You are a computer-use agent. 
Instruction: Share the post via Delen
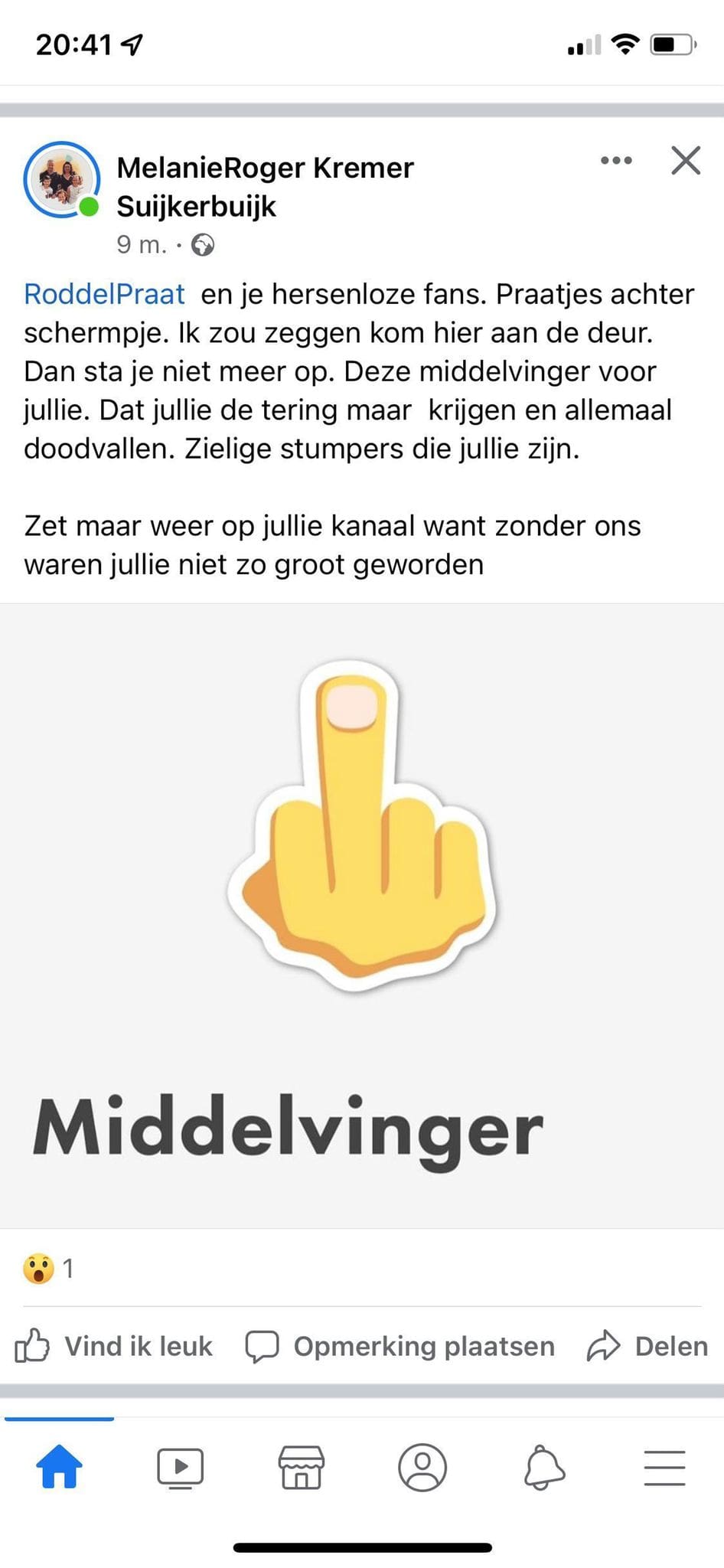(x=647, y=1346)
